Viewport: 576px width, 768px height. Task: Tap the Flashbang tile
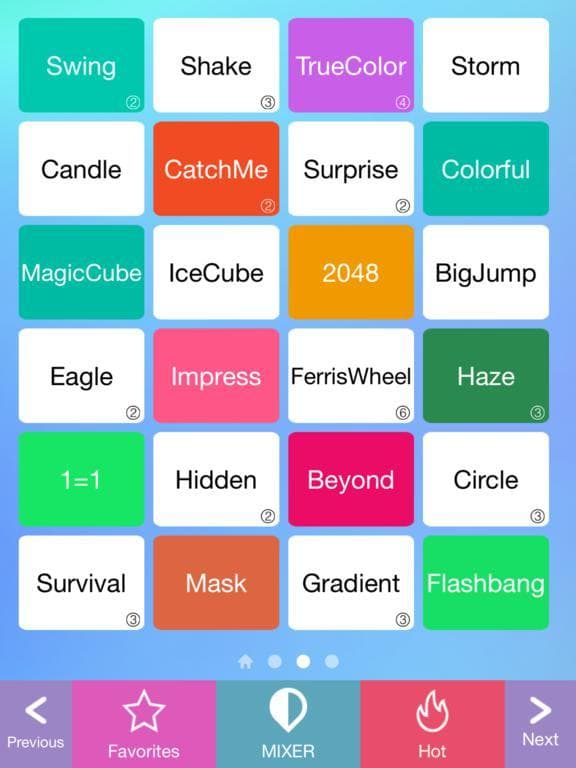point(486,582)
